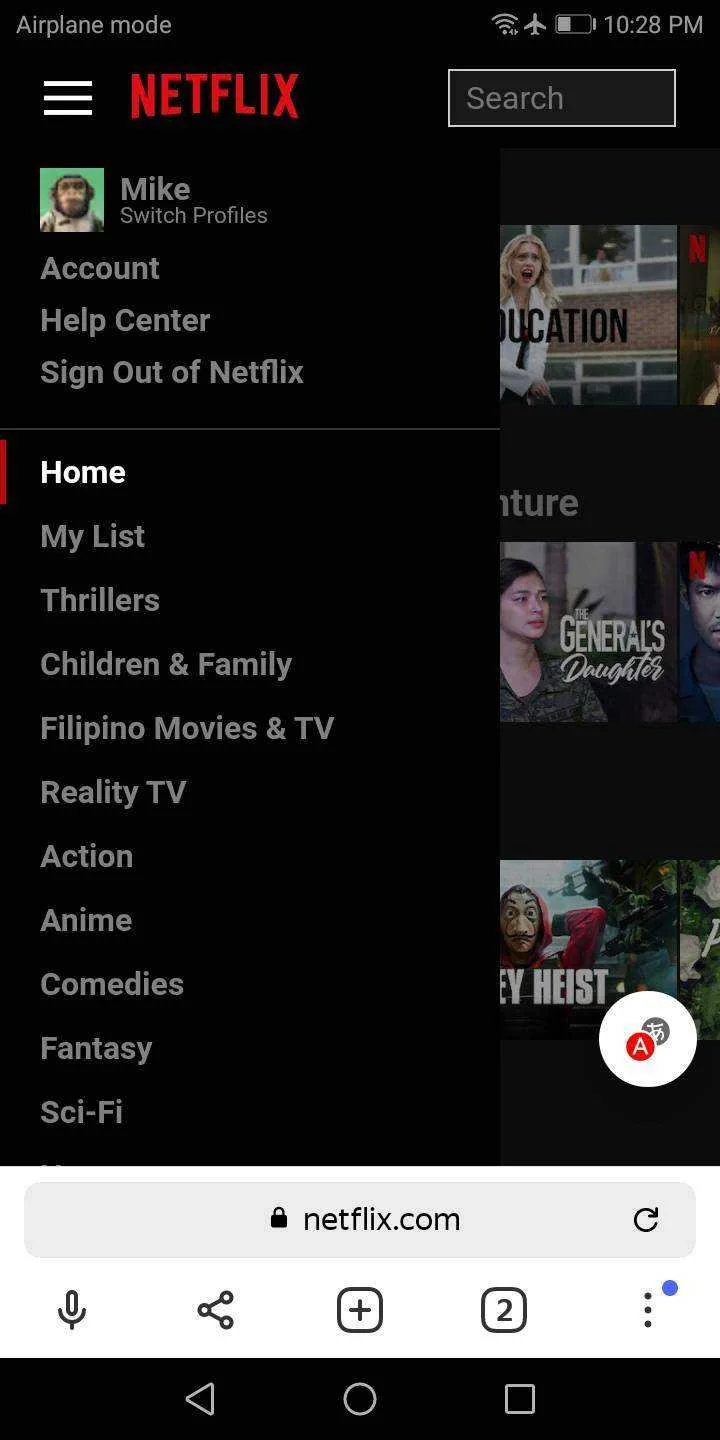The image size is (720, 1440).
Task: Browse Sci-Fi titles
Action: (x=82, y=1112)
